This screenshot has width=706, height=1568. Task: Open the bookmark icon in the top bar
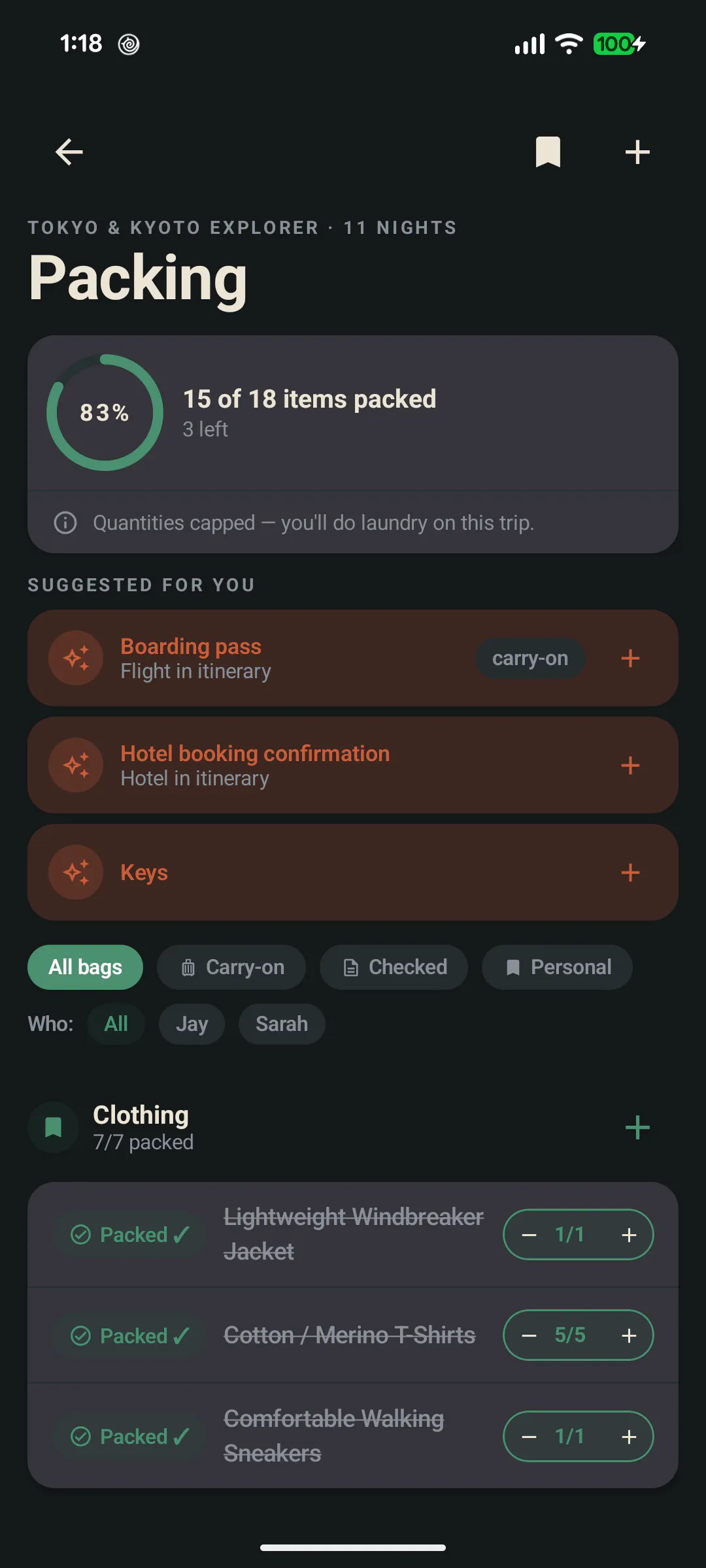coord(548,152)
